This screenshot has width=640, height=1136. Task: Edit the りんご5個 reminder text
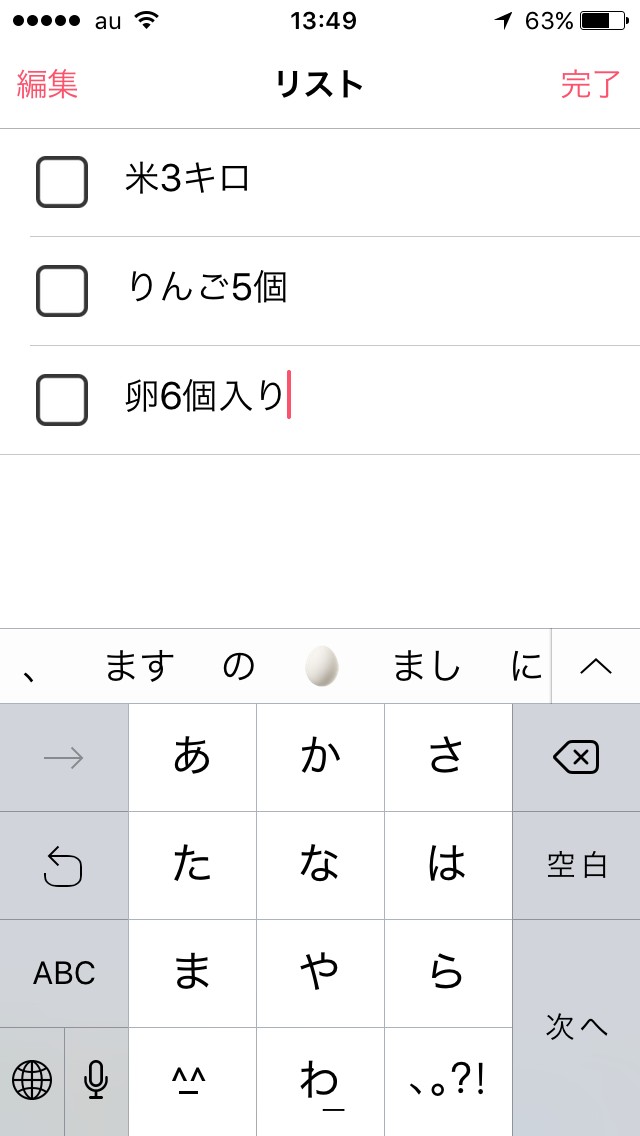[207, 289]
